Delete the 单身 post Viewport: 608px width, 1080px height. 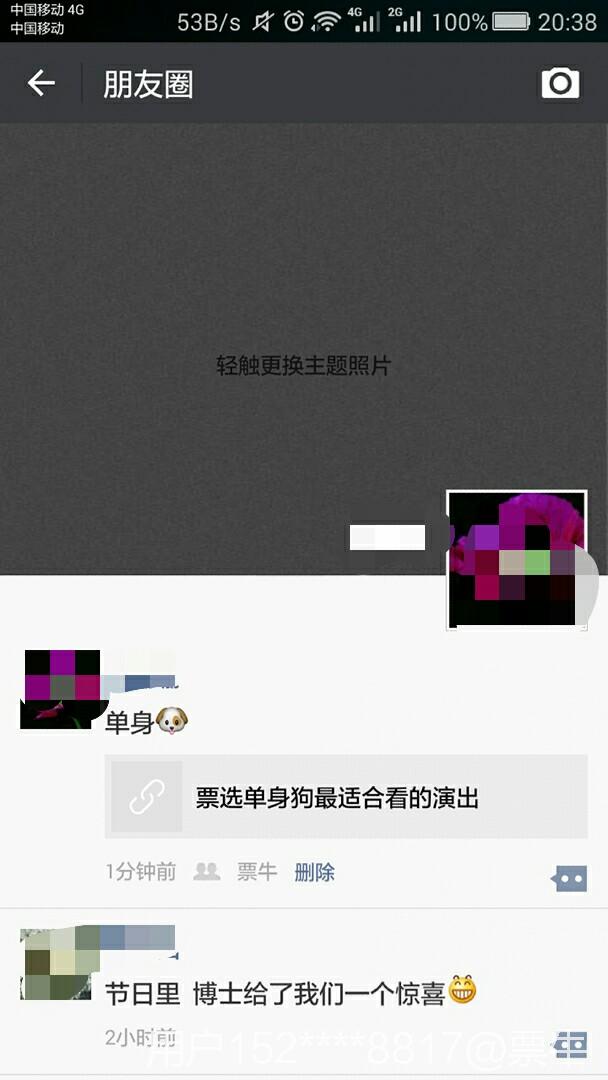(x=314, y=872)
